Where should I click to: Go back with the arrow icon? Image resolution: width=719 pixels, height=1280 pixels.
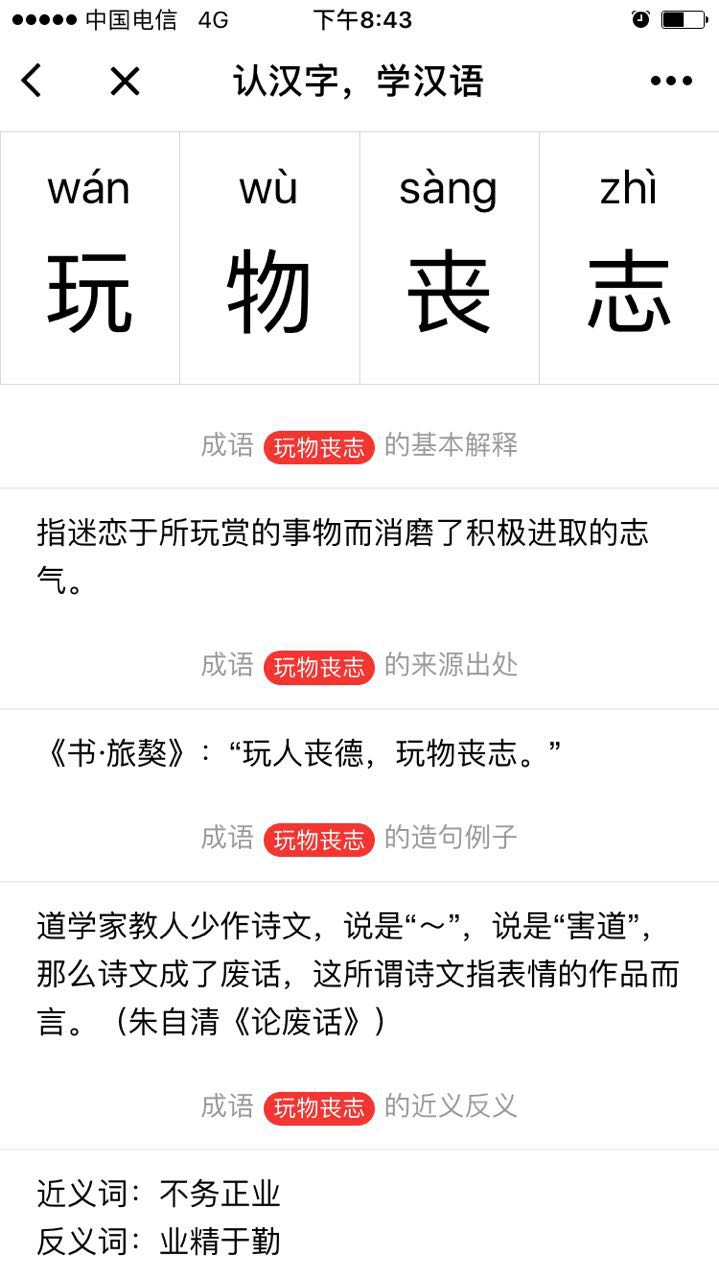coord(32,80)
